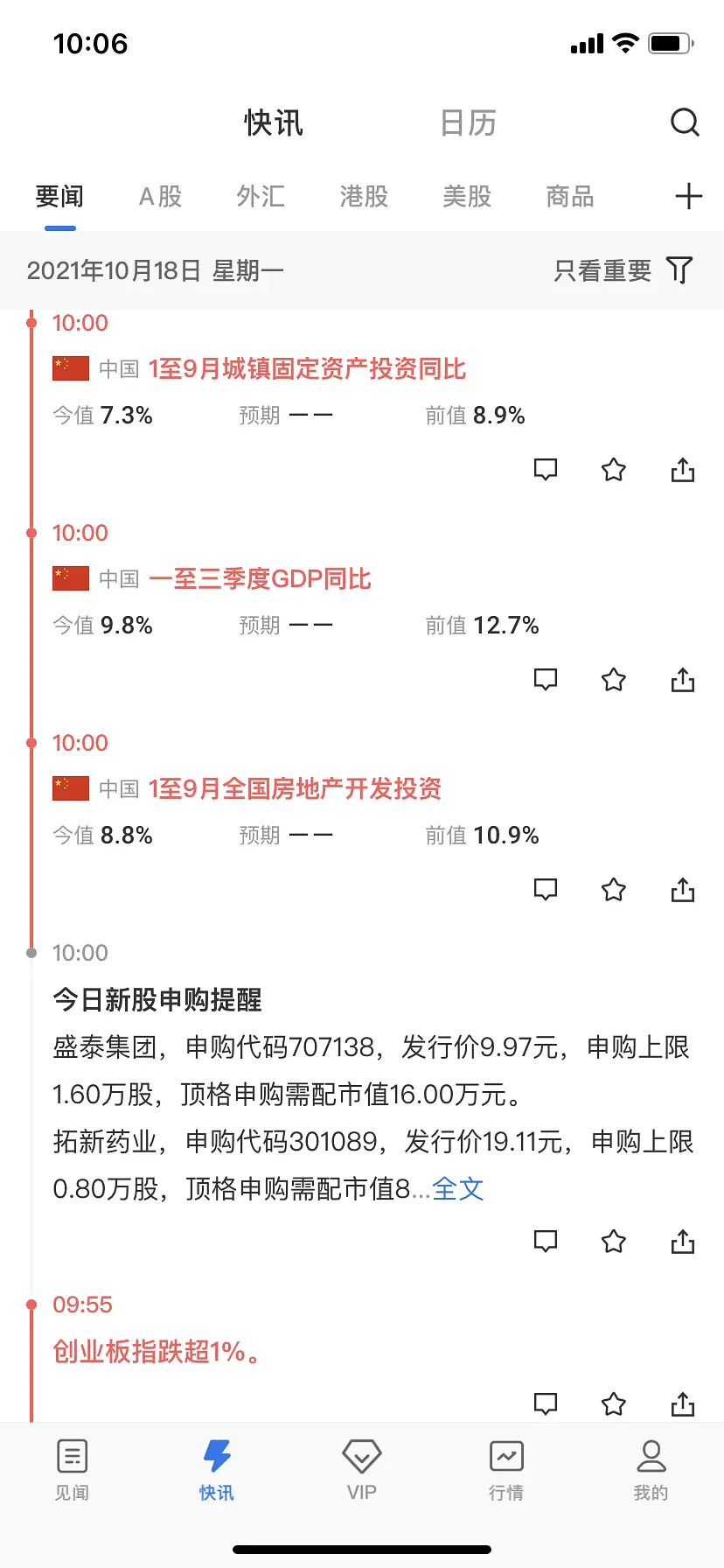Add a category with the plus icon
The width and height of the screenshot is (724, 1568).
click(x=688, y=196)
